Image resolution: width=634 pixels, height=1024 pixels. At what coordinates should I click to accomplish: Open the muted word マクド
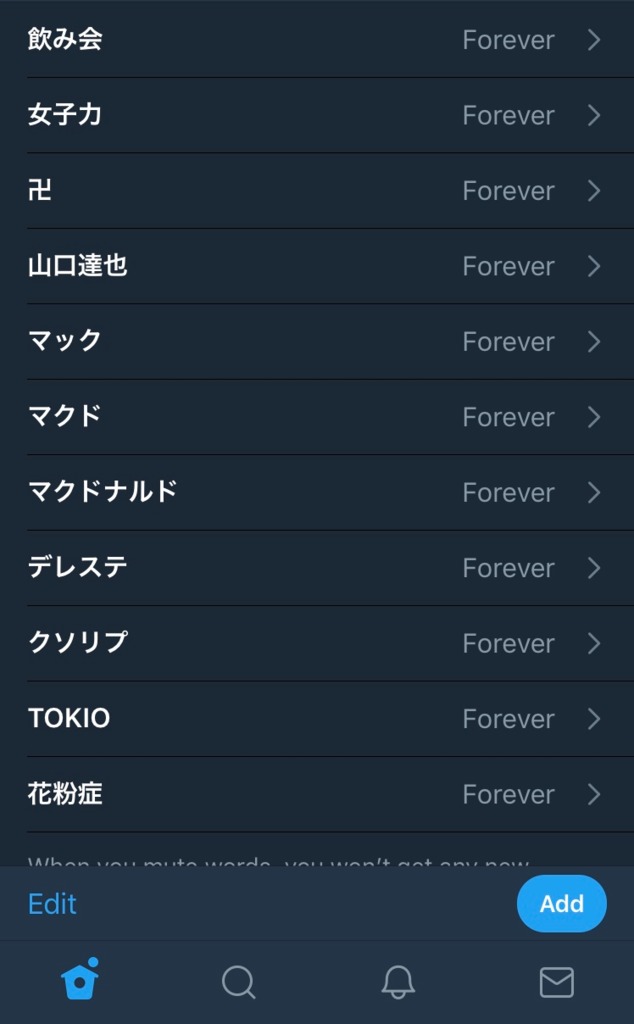tap(316, 416)
